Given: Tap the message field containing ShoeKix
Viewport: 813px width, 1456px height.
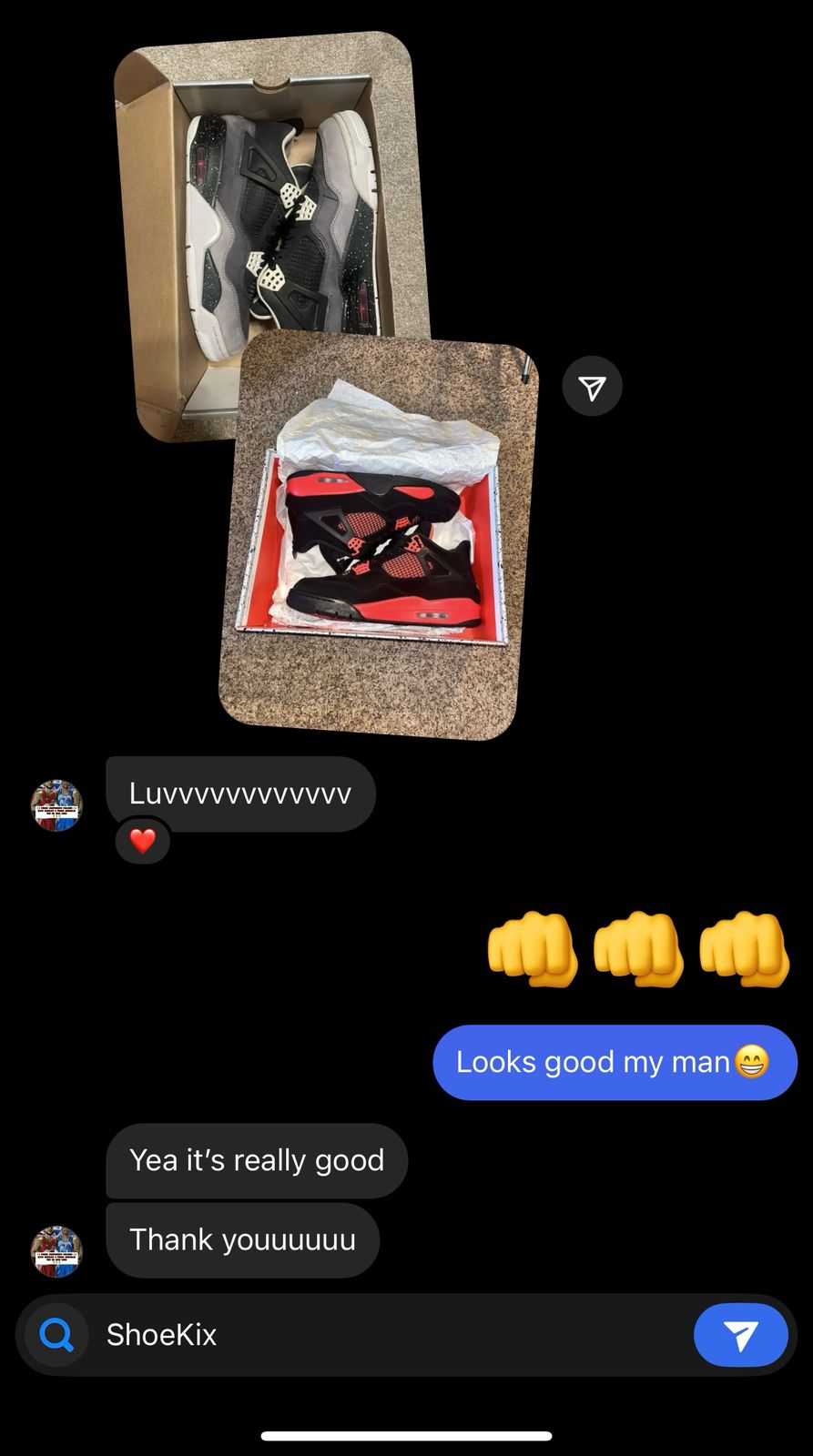Looking at the screenshot, I should [x=382, y=1335].
